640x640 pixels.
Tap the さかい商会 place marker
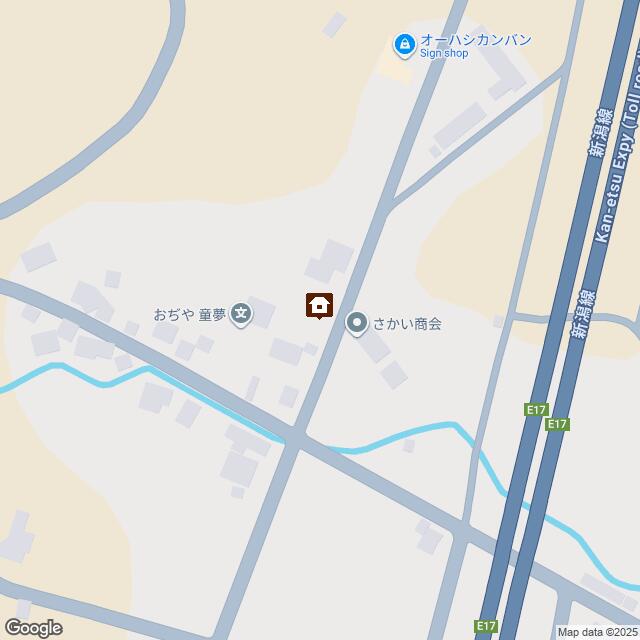[356, 323]
